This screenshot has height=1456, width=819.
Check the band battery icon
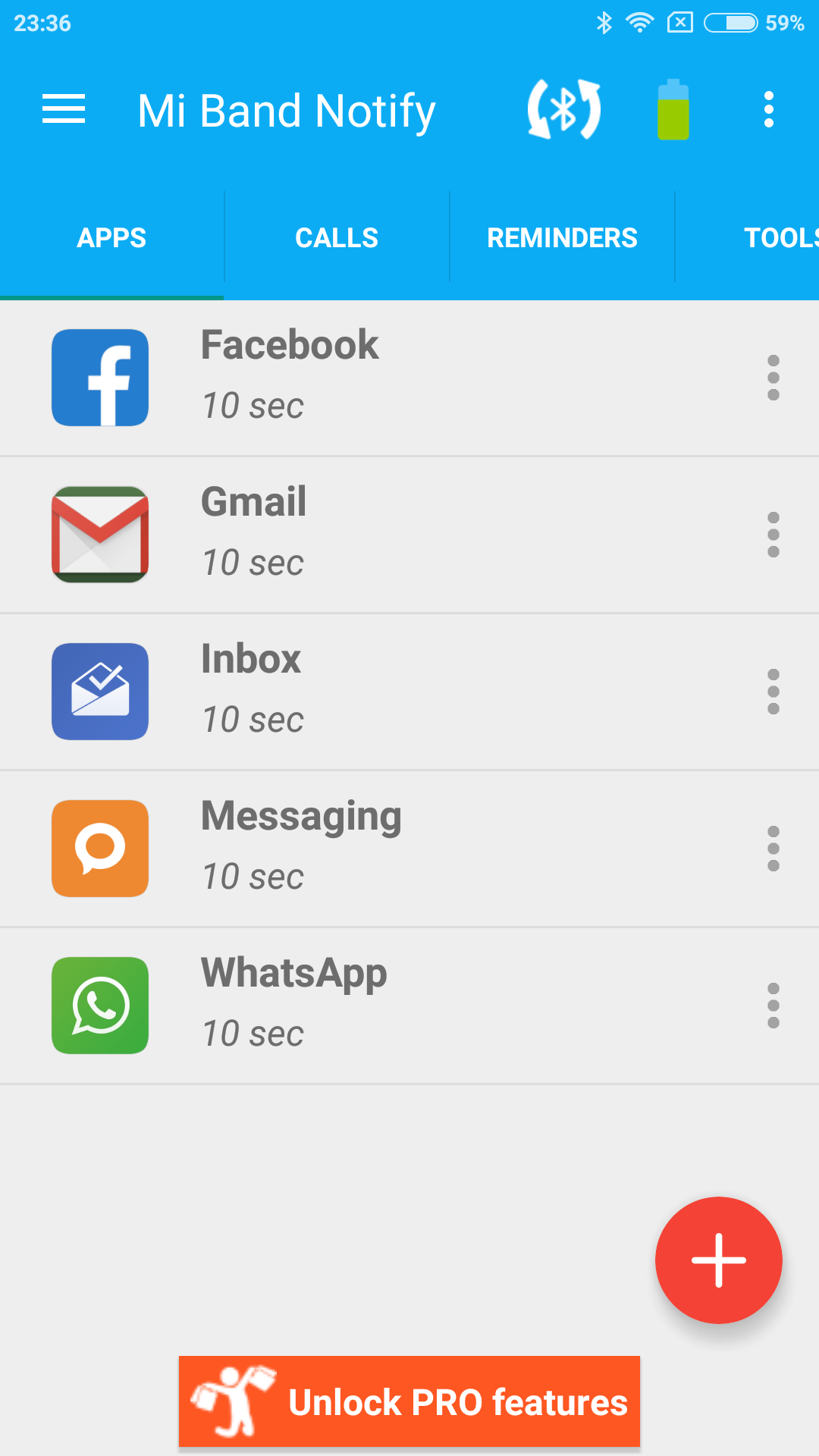tap(673, 110)
